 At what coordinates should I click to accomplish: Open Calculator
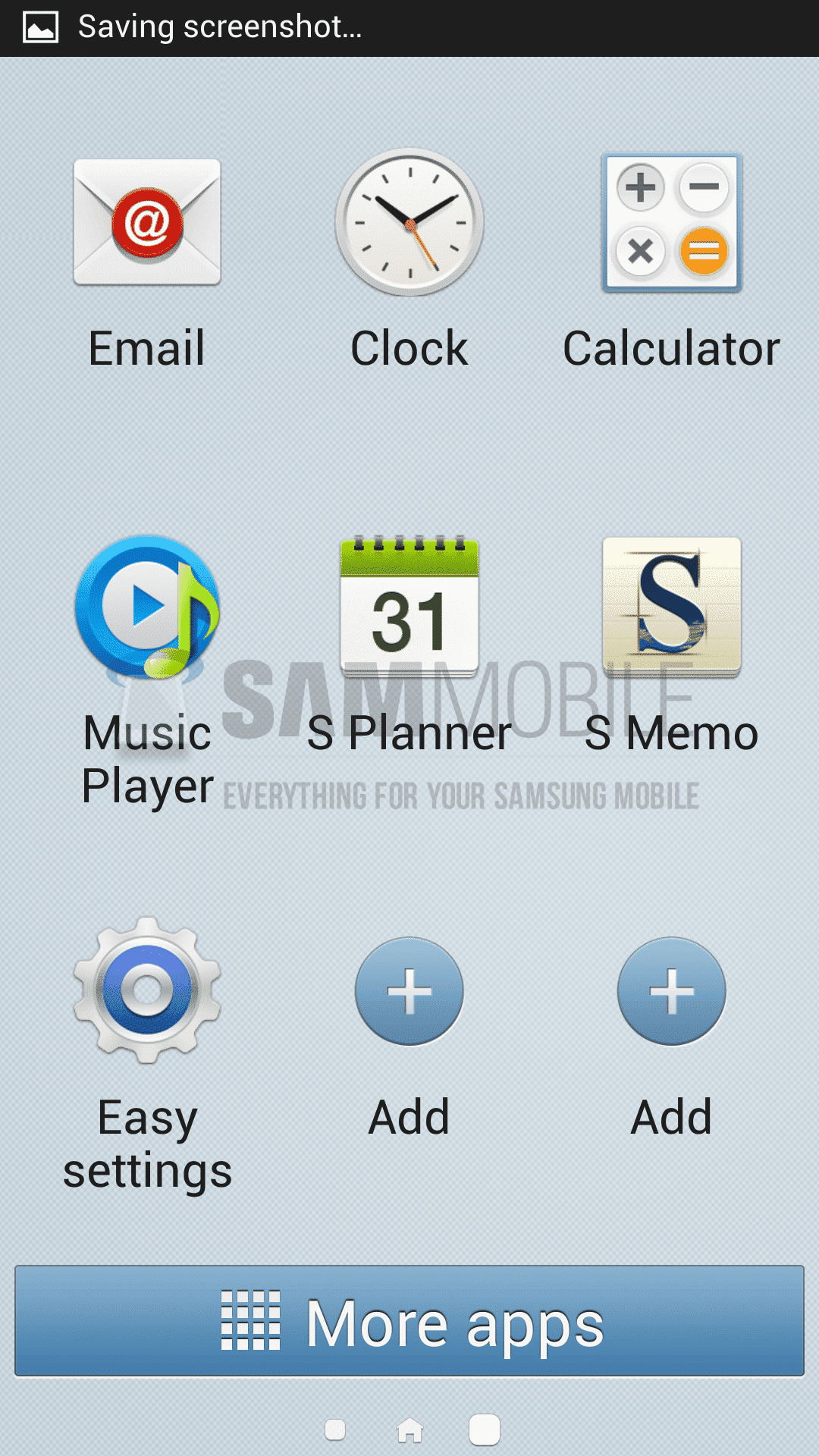(672, 222)
